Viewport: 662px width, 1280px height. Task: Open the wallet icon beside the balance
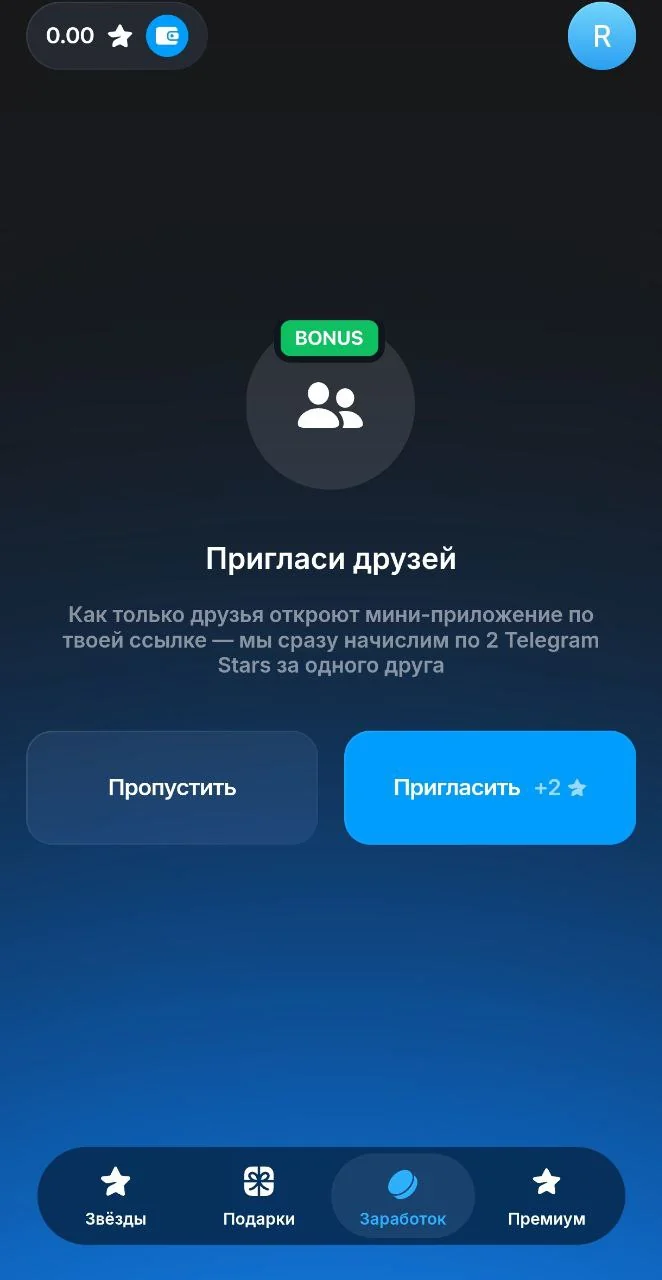(x=167, y=36)
